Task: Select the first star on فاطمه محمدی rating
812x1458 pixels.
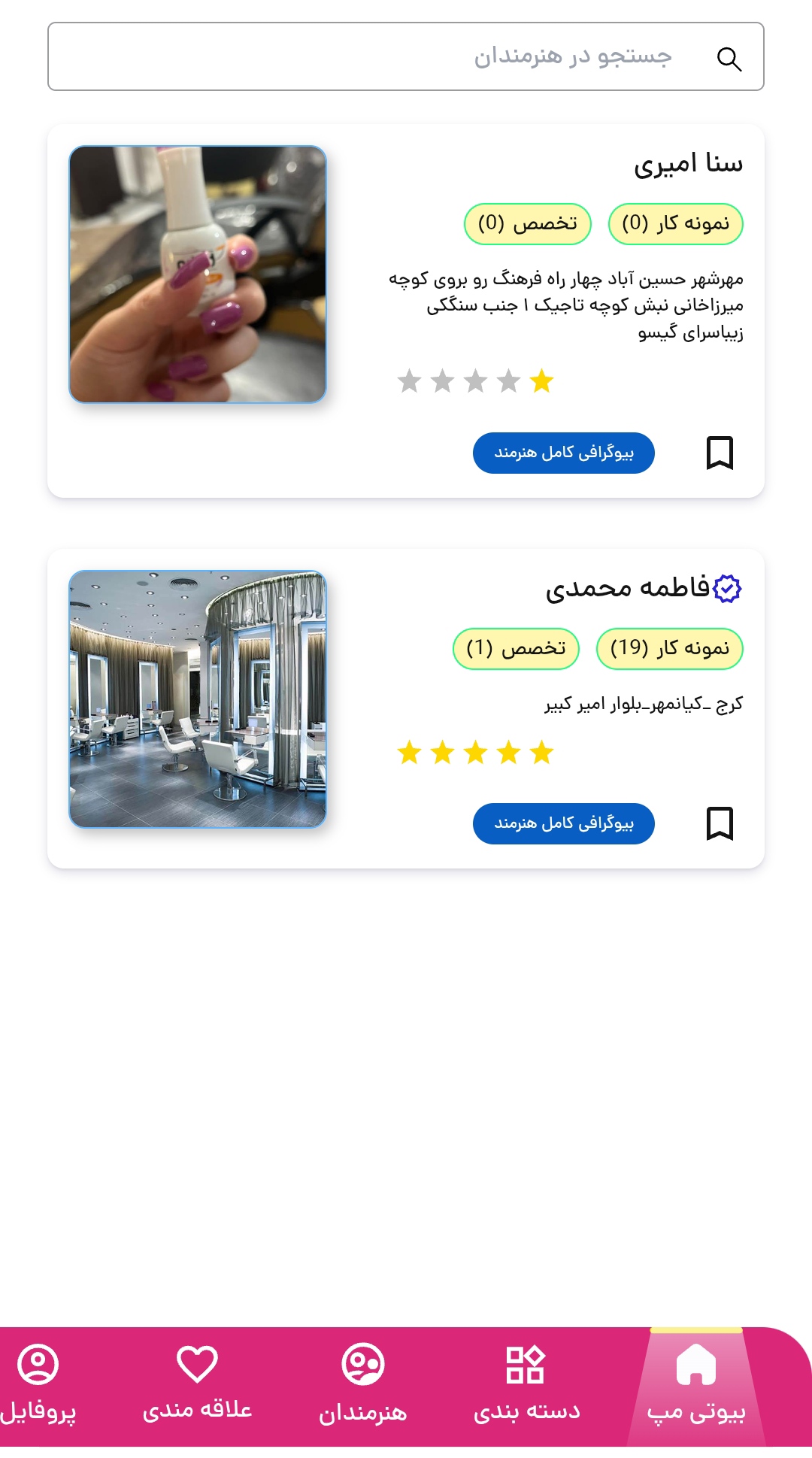Action: pos(540,752)
